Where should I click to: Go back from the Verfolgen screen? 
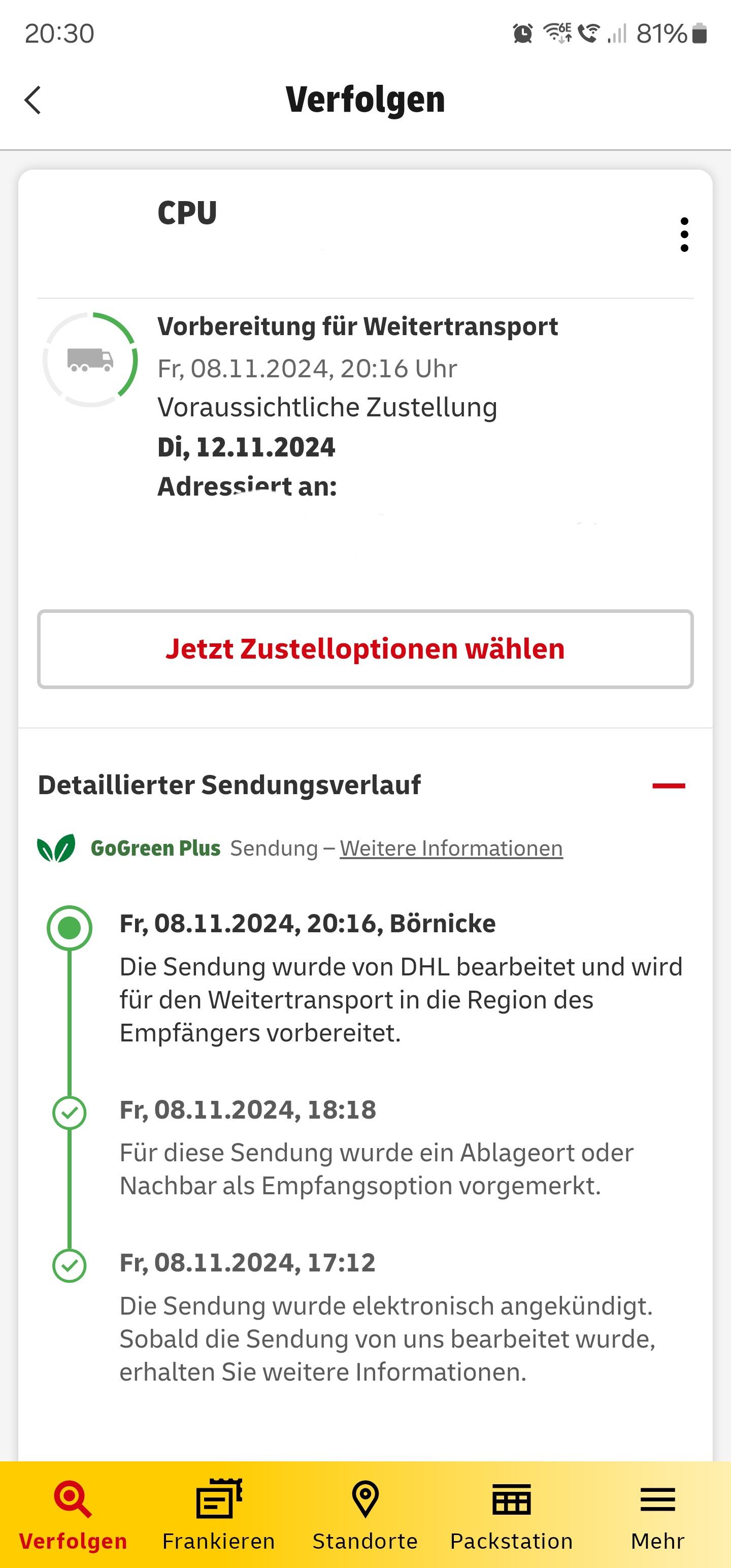[33, 100]
